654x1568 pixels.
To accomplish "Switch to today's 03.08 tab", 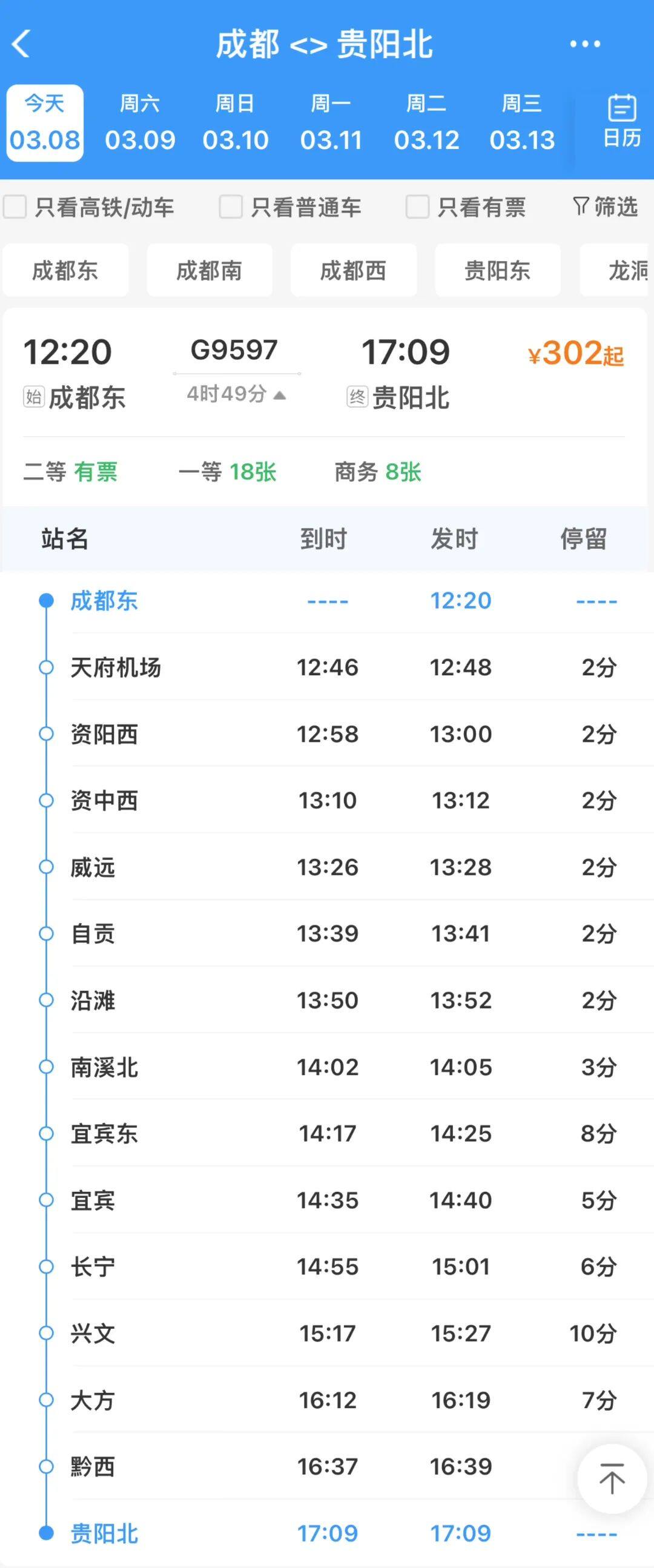I will (x=45, y=120).
